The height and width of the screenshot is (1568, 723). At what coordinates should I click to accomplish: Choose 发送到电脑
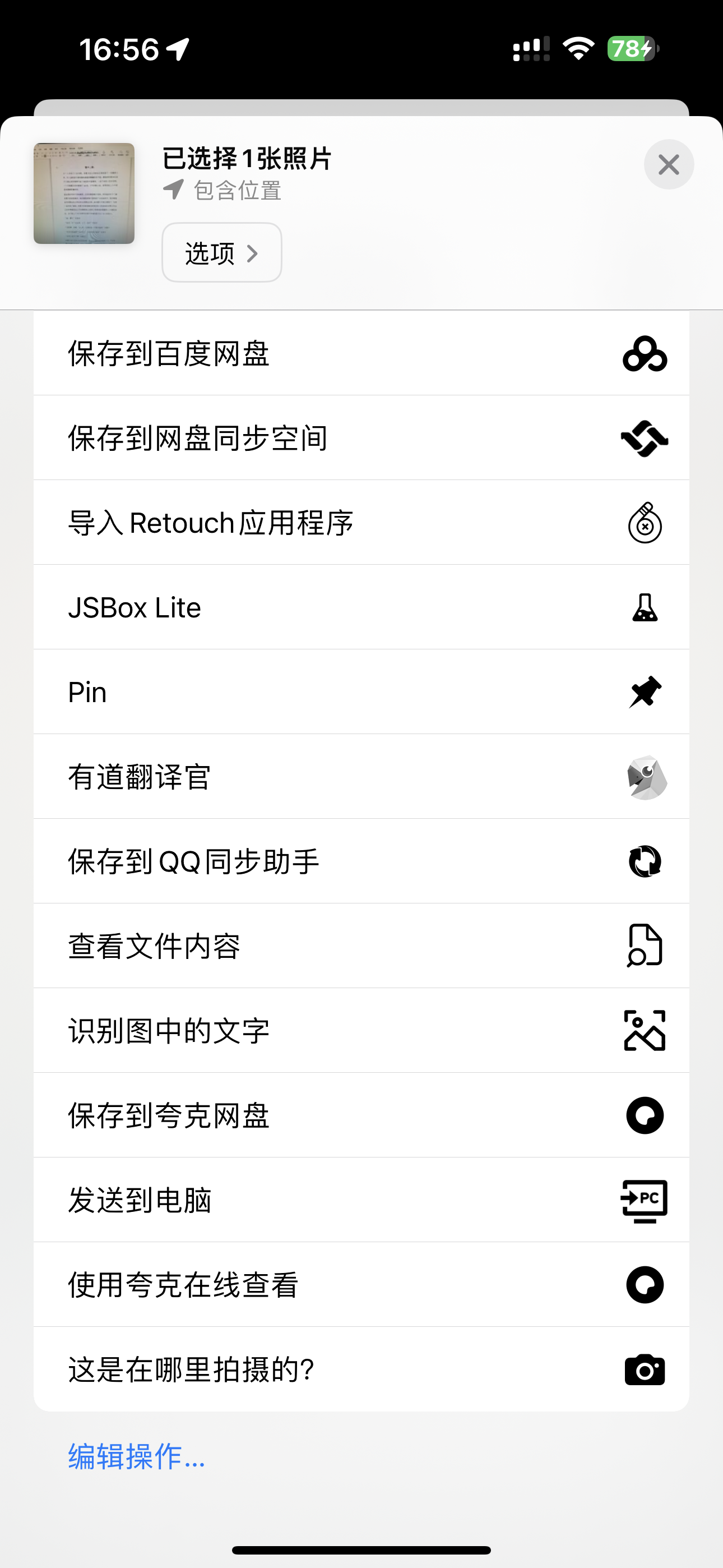coord(361,1200)
